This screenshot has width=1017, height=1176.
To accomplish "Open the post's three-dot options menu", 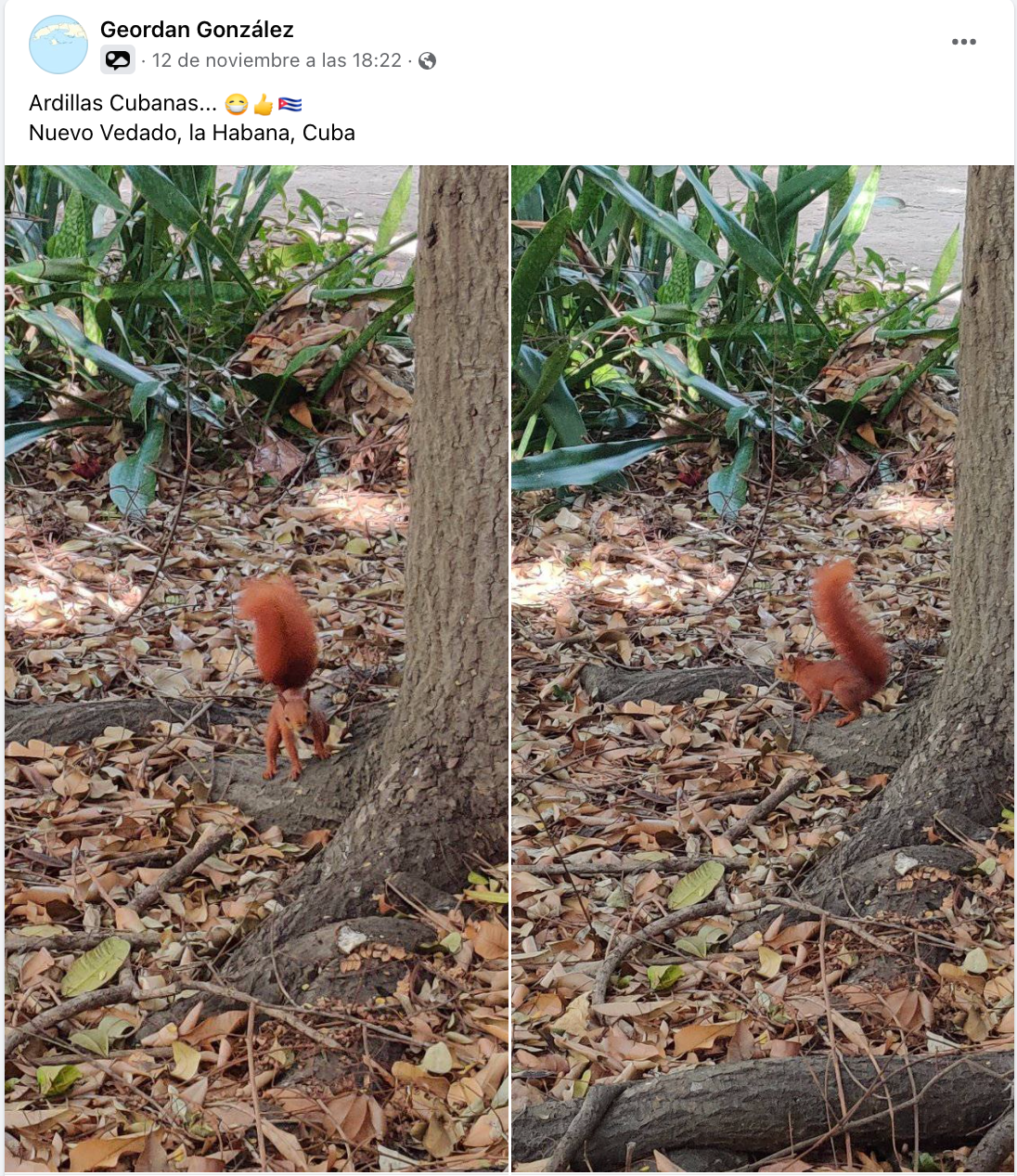I will [x=963, y=42].
